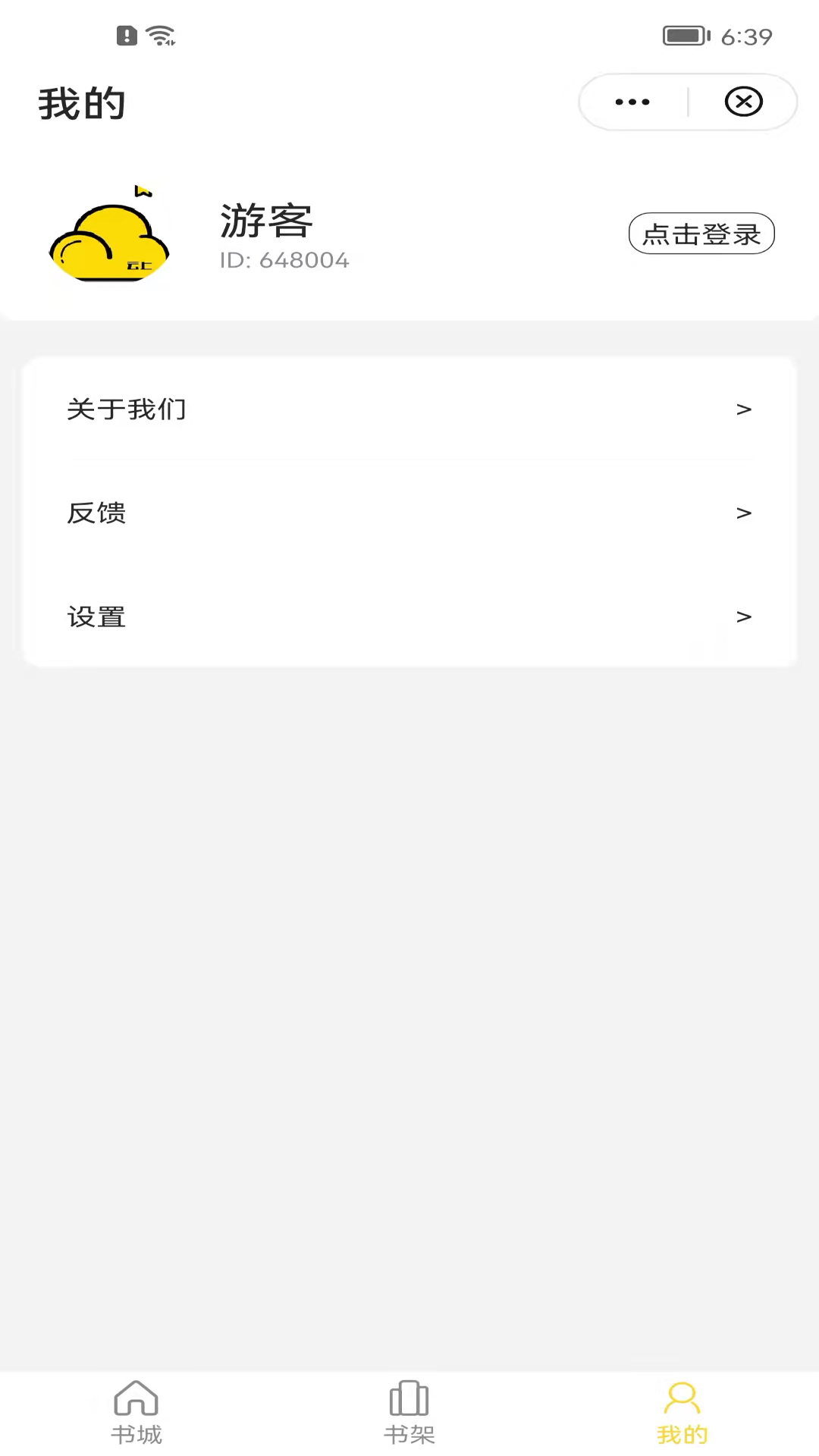This screenshot has height=1456, width=819.
Task: Open the 设置 settings entry
Action: (96, 617)
